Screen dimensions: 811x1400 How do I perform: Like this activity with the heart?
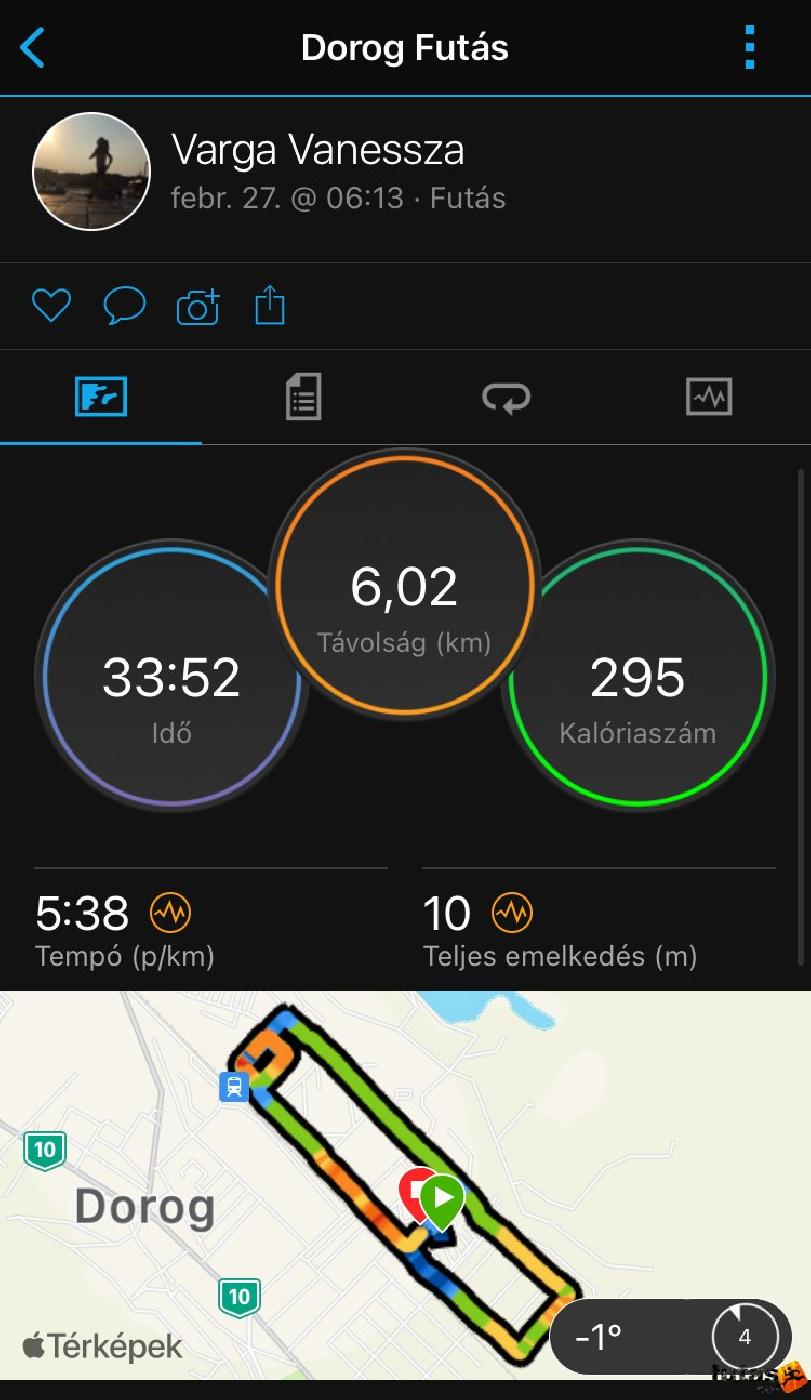click(51, 305)
